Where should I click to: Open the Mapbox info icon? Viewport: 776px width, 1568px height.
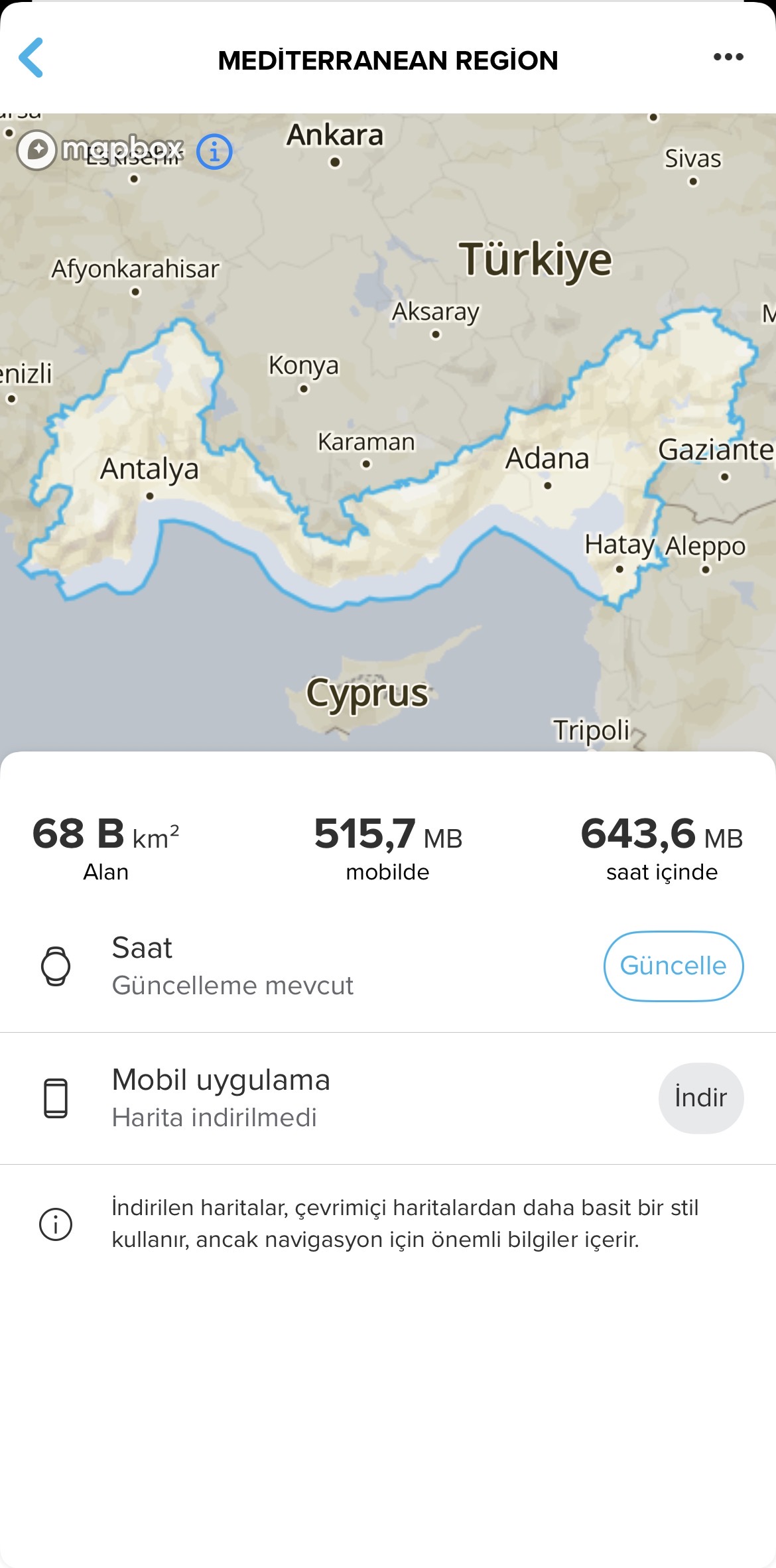click(214, 152)
